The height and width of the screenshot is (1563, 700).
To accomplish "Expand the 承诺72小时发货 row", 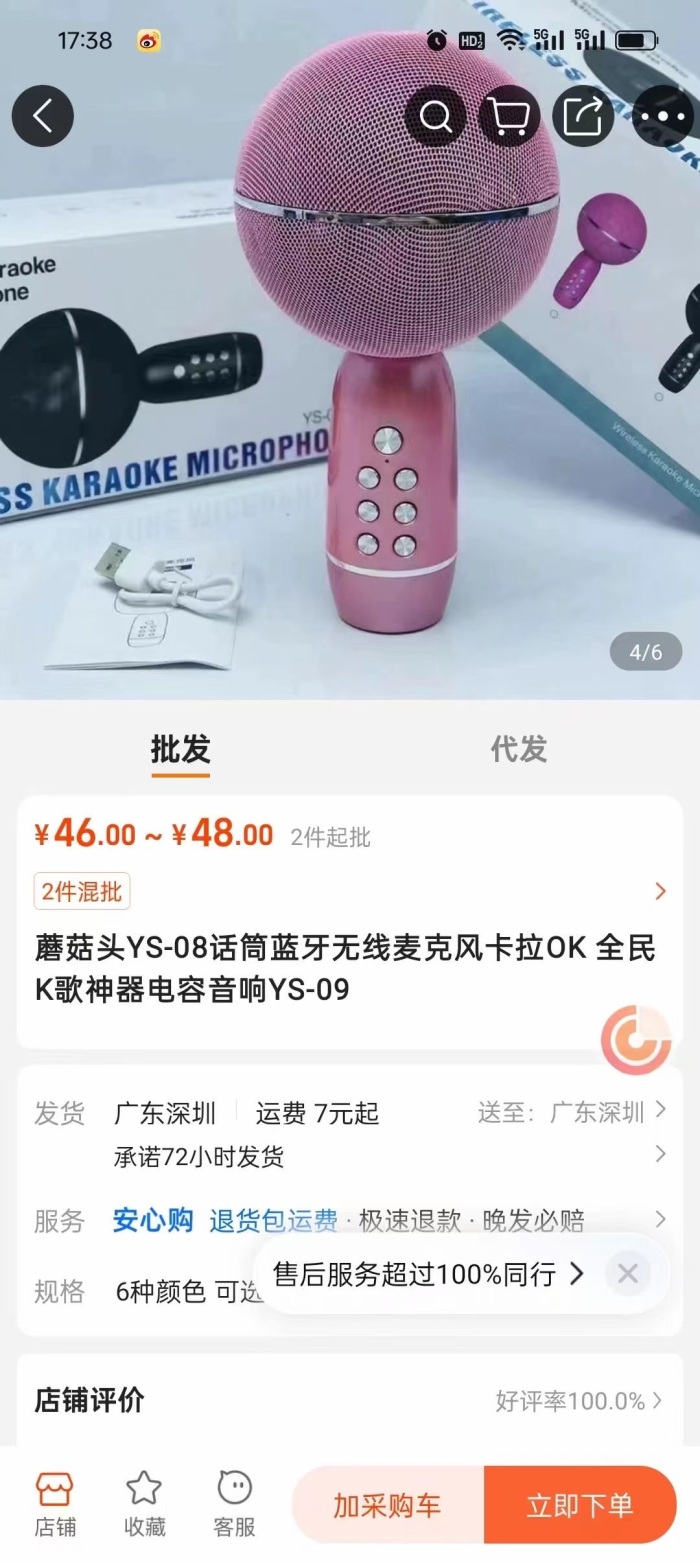I will tap(390, 1156).
